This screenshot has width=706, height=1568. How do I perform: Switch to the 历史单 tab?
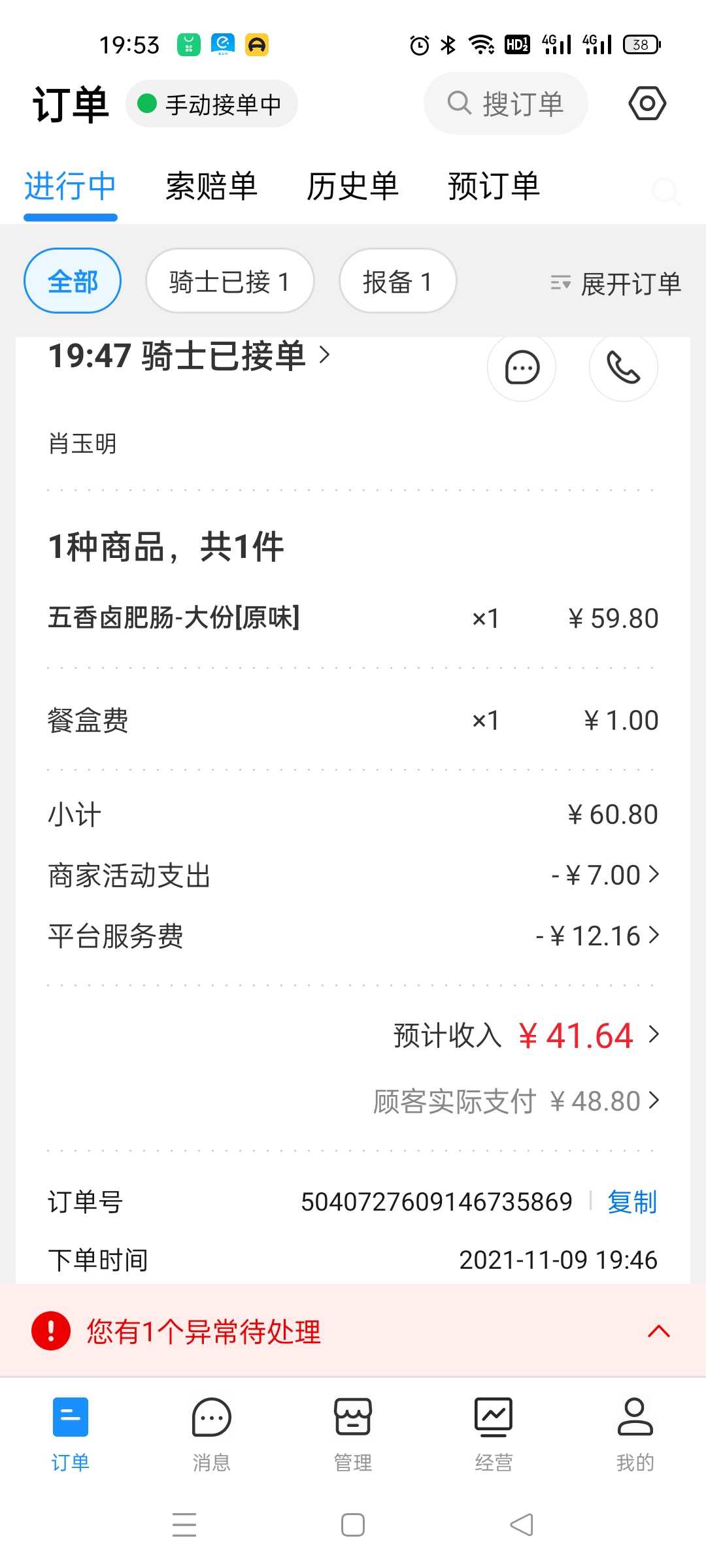(x=352, y=186)
